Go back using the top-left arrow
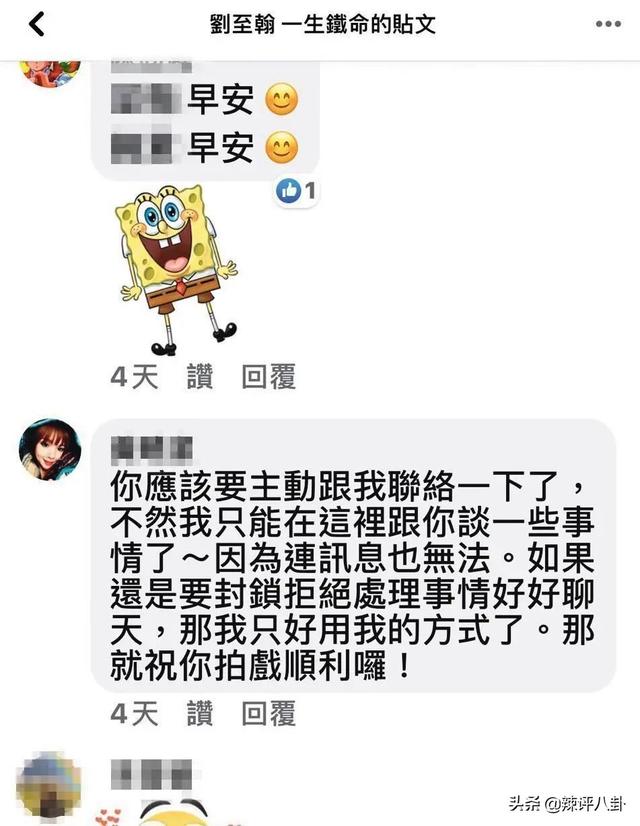Viewport: 640px width, 826px height. pyautogui.click(x=37, y=24)
